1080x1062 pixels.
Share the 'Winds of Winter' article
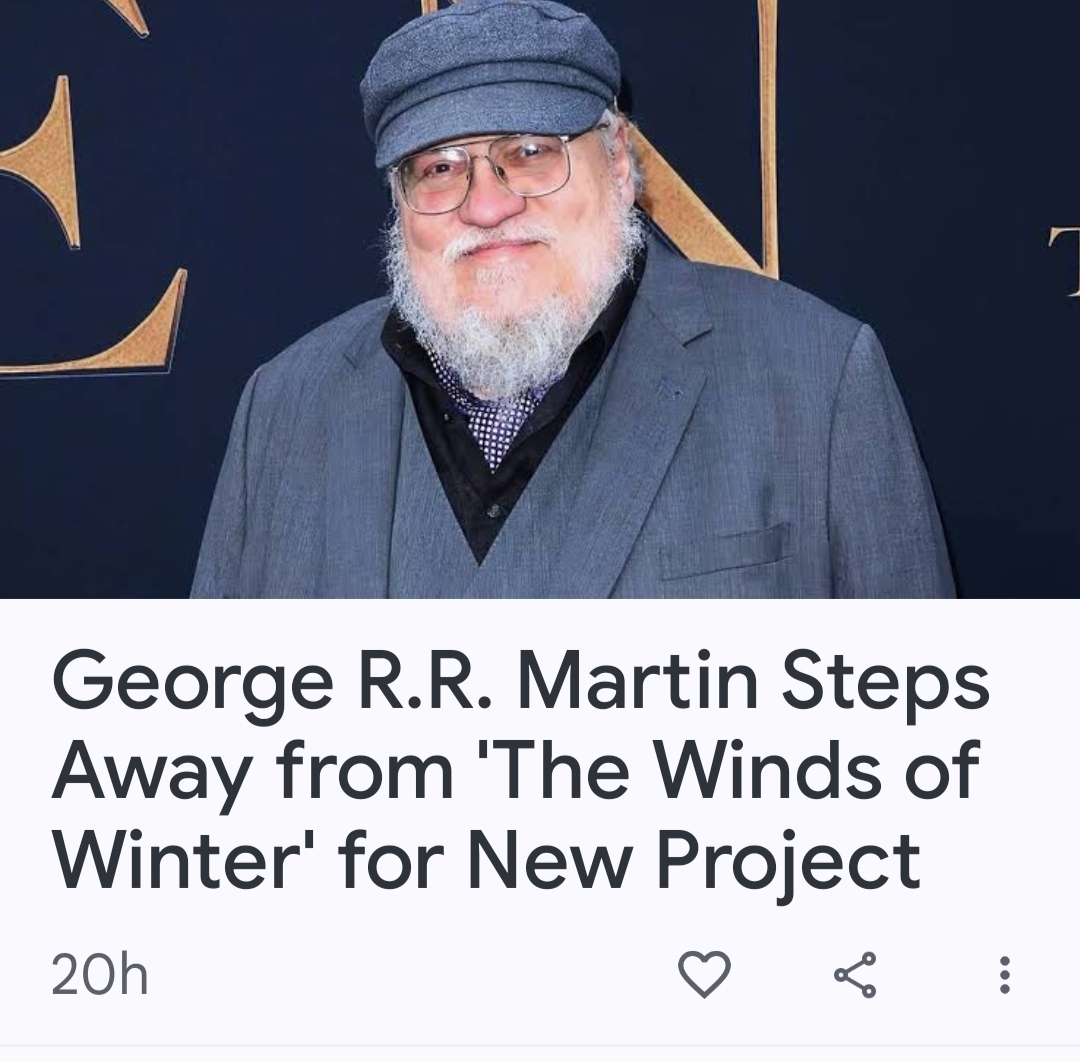[x=855, y=974]
